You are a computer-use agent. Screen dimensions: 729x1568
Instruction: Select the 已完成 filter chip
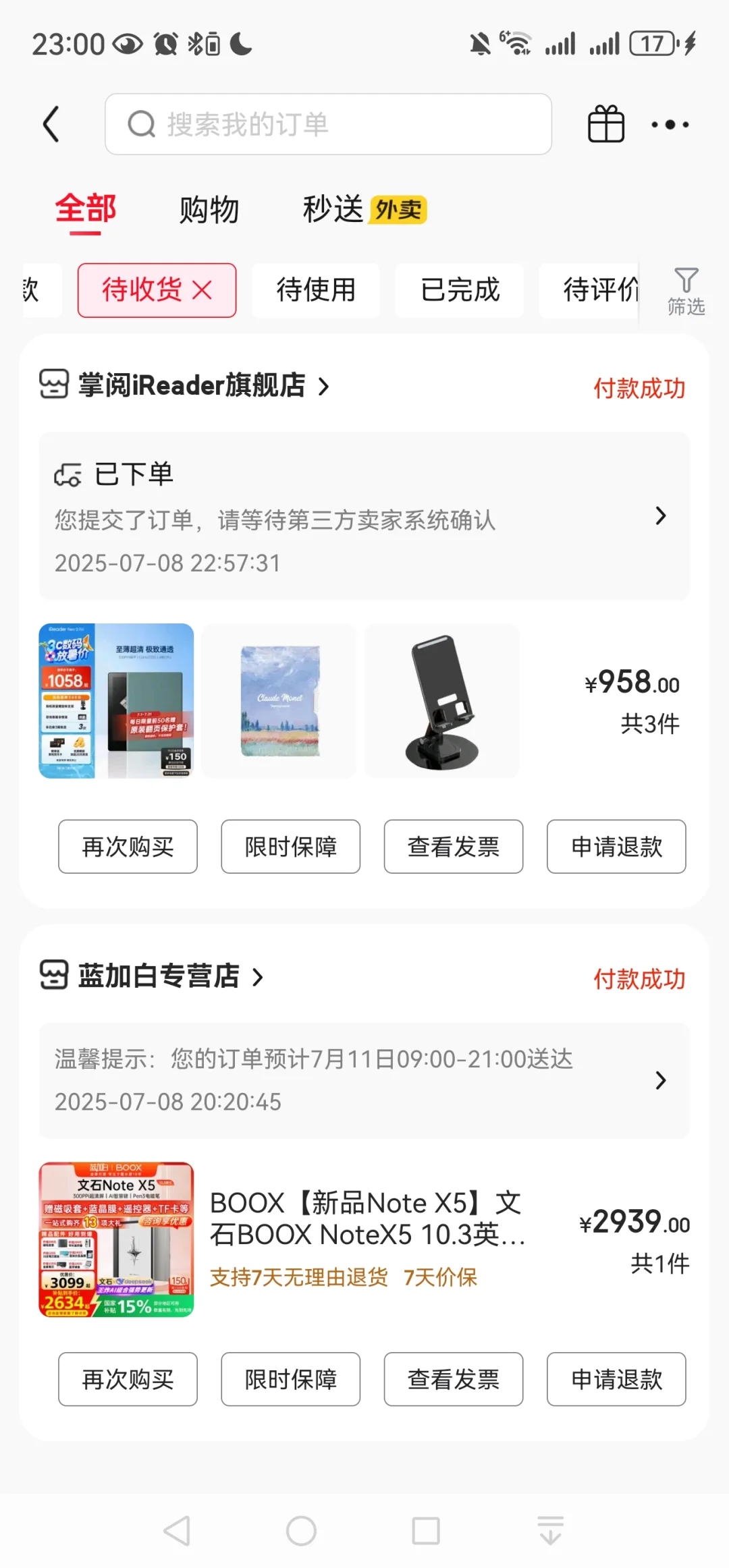pyautogui.click(x=460, y=290)
